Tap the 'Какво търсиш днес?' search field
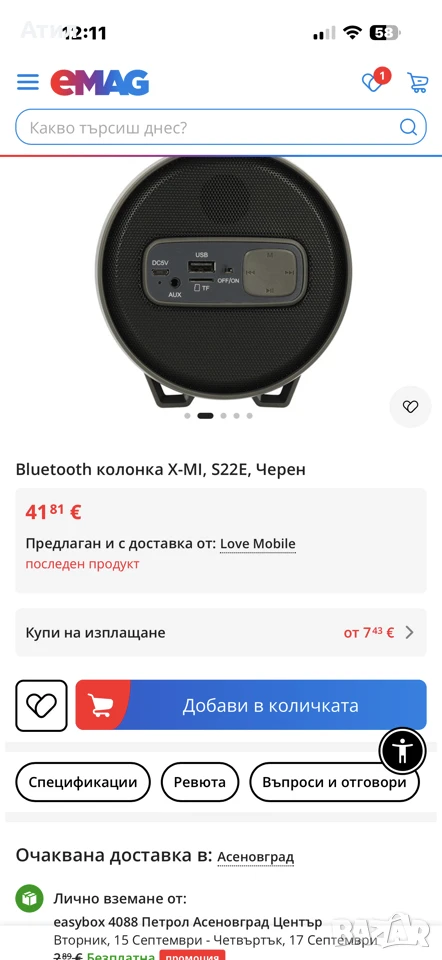Image resolution: width=442 pixels, height=960 pixels. tap(221, 127)
